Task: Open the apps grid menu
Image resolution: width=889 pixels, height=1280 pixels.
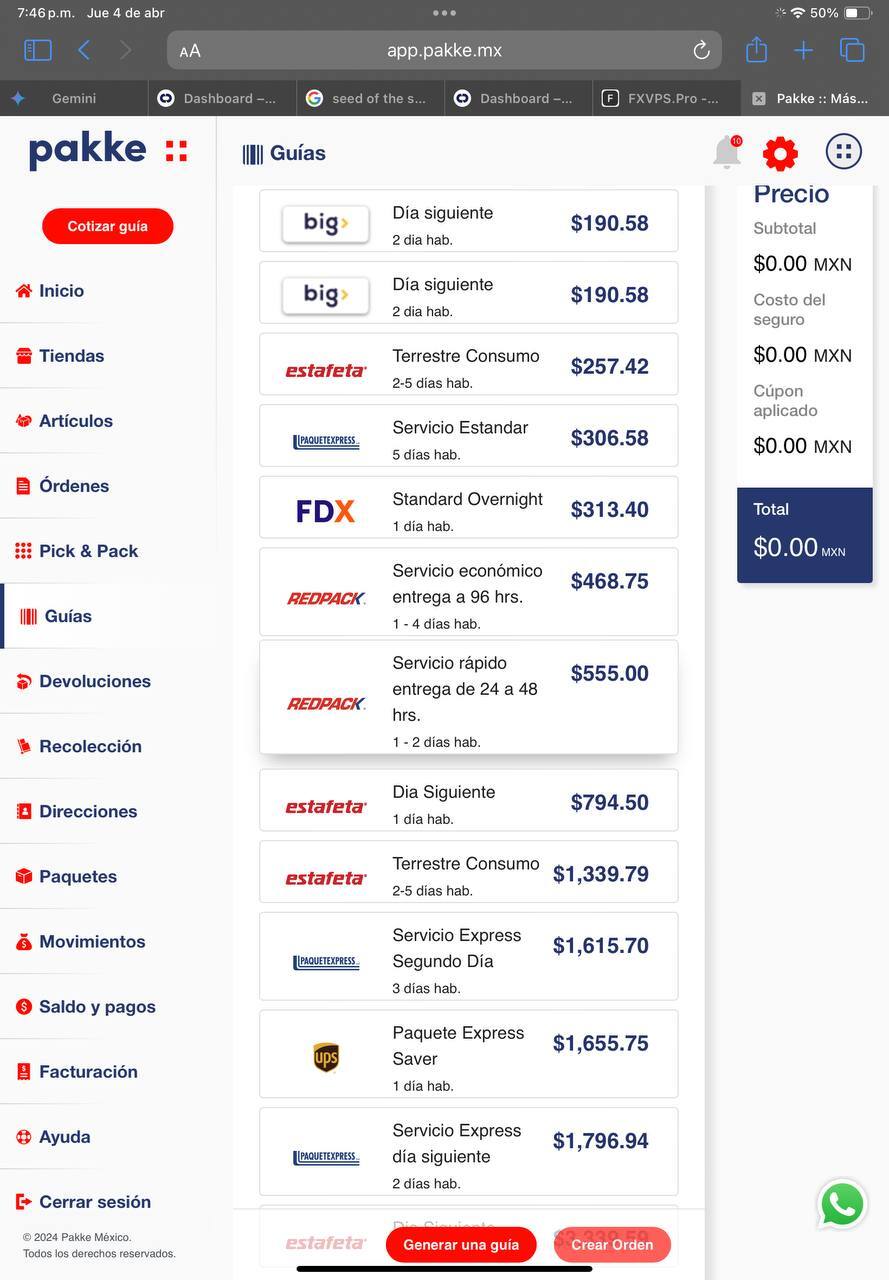Action: tap(843, 152)
